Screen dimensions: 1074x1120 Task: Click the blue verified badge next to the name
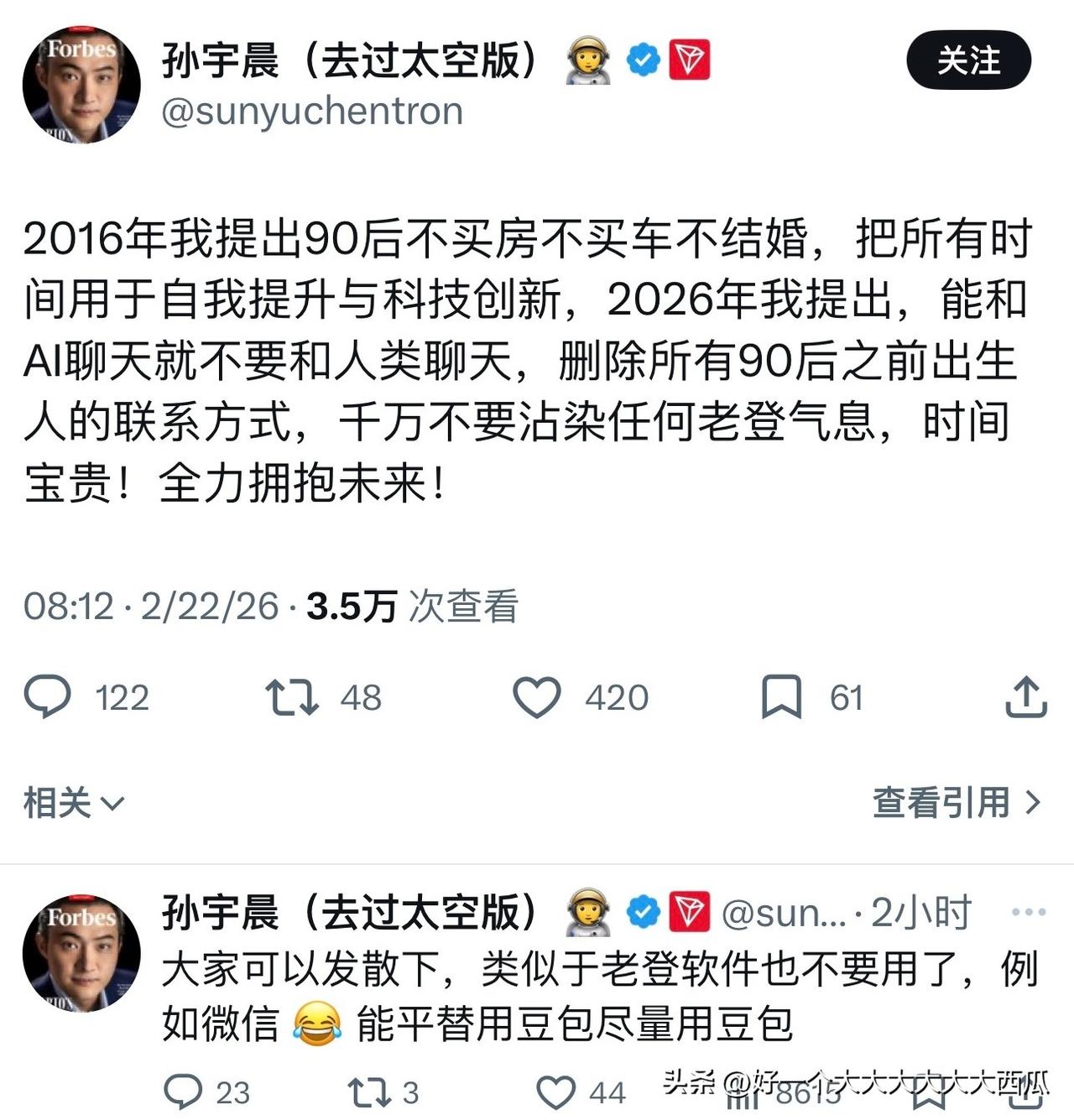click(x=643, y=57)
